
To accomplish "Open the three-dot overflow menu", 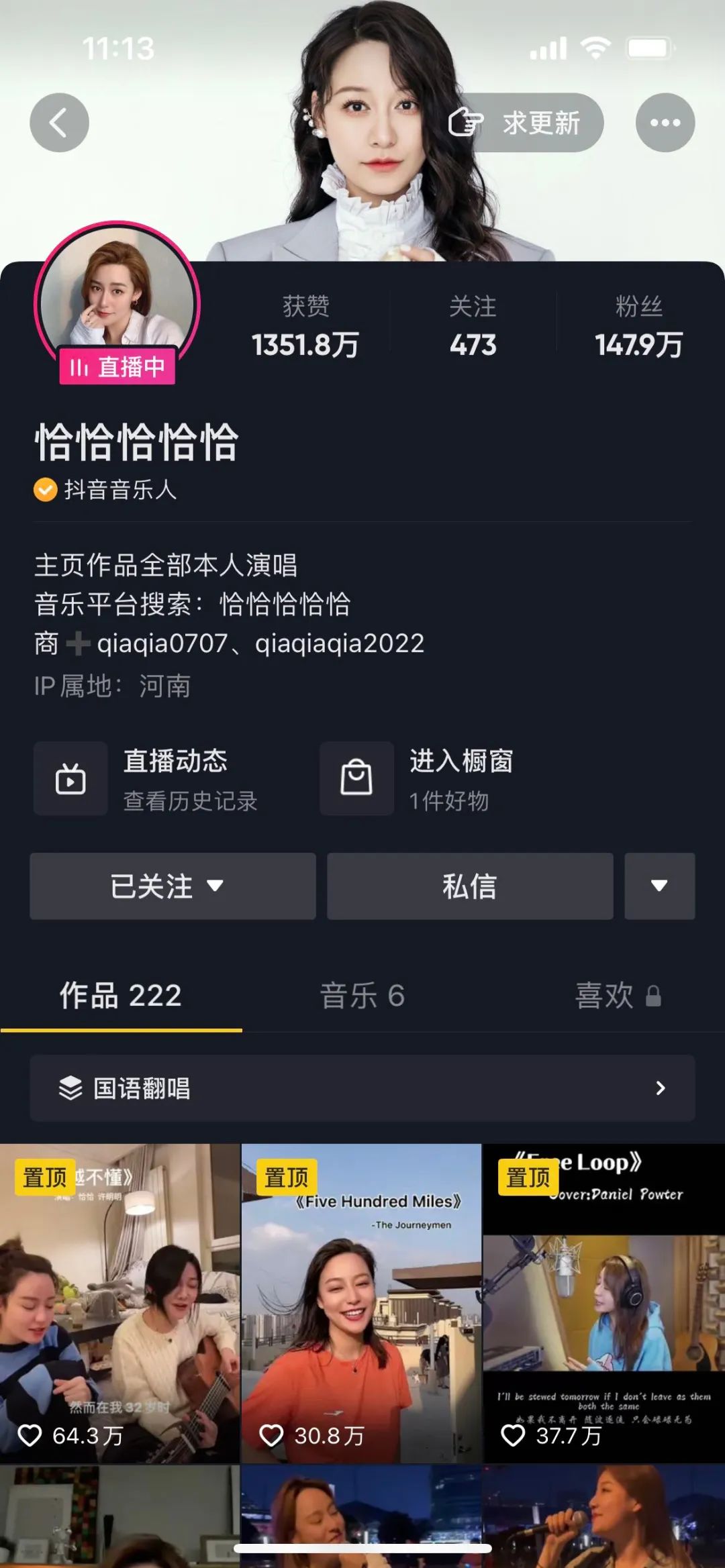I will coord(665,123).
